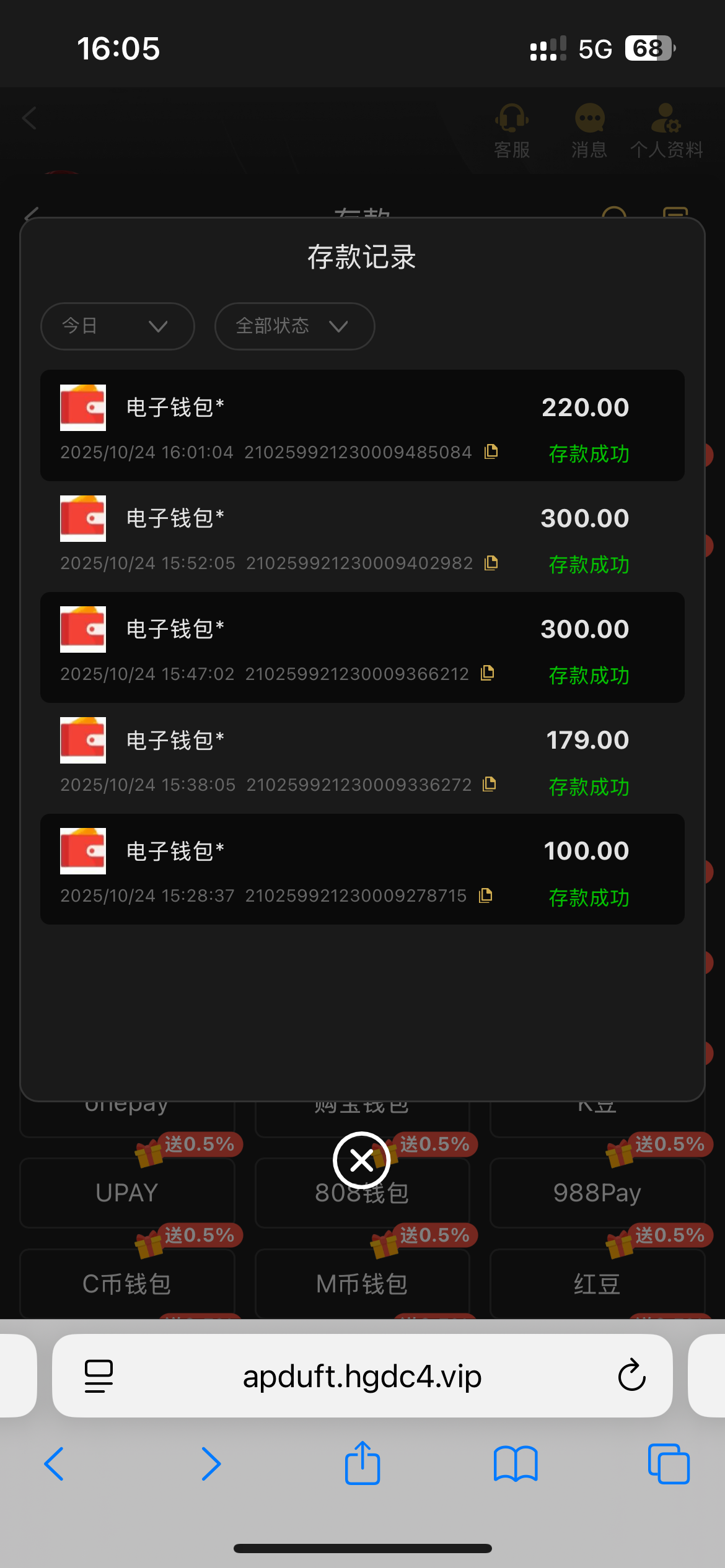Tap the apduft.hgdc4.vip address field
Screen dimensions: 725x1568
[362, 1376]
